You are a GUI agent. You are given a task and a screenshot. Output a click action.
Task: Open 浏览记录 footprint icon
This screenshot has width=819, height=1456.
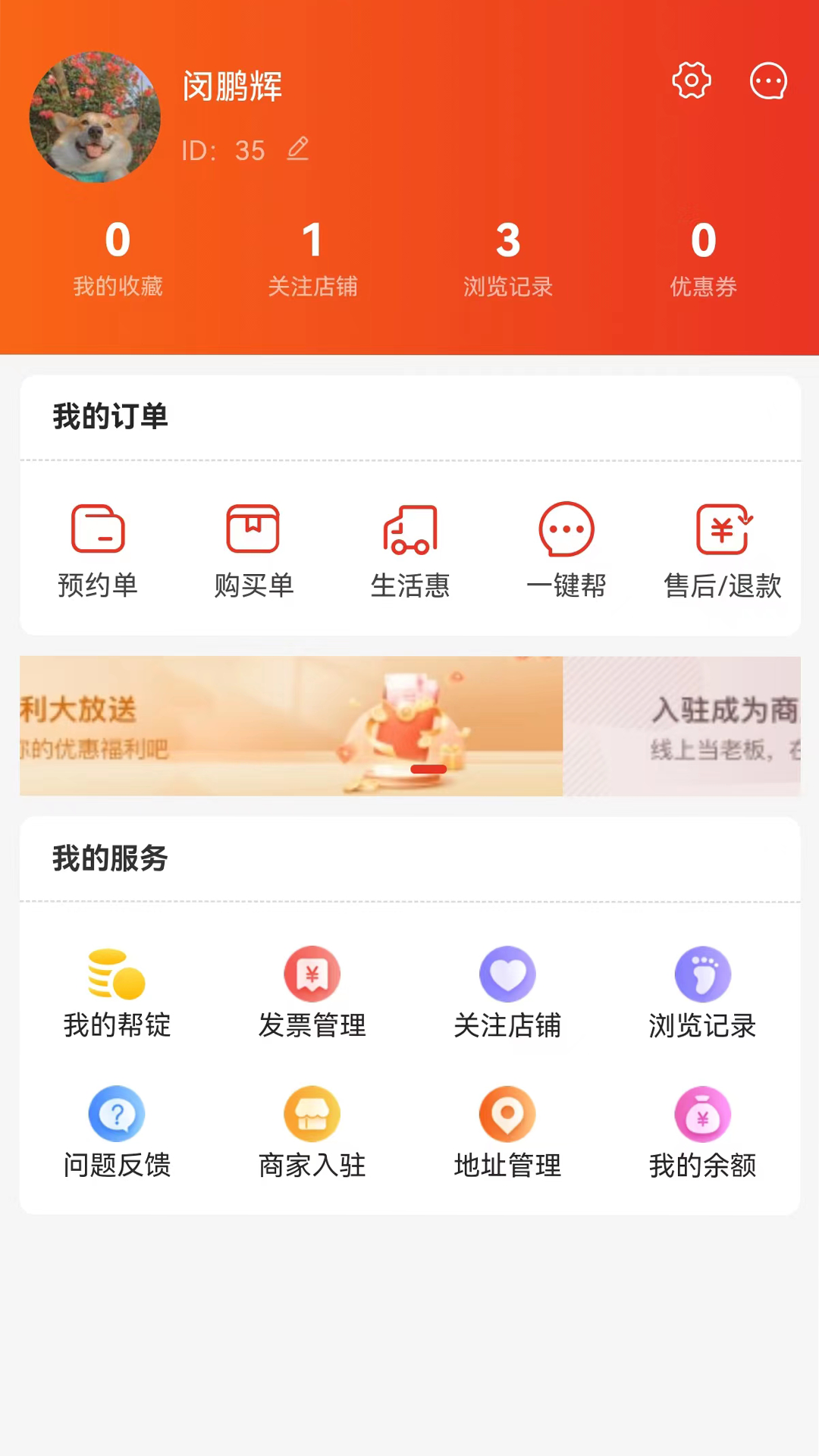[x=702, y=974]
